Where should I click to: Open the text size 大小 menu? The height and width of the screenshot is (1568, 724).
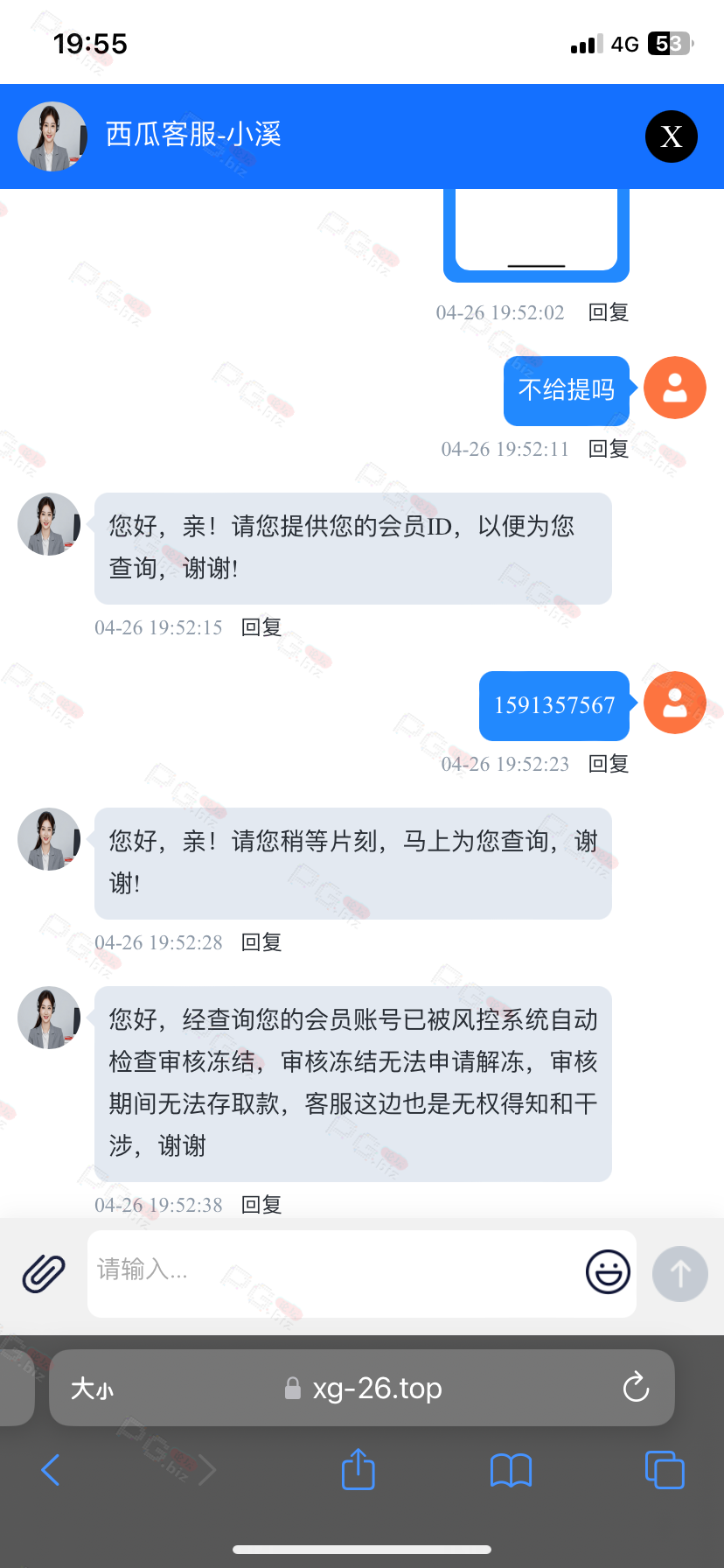pyautogui.click(x=92, y=1388)
